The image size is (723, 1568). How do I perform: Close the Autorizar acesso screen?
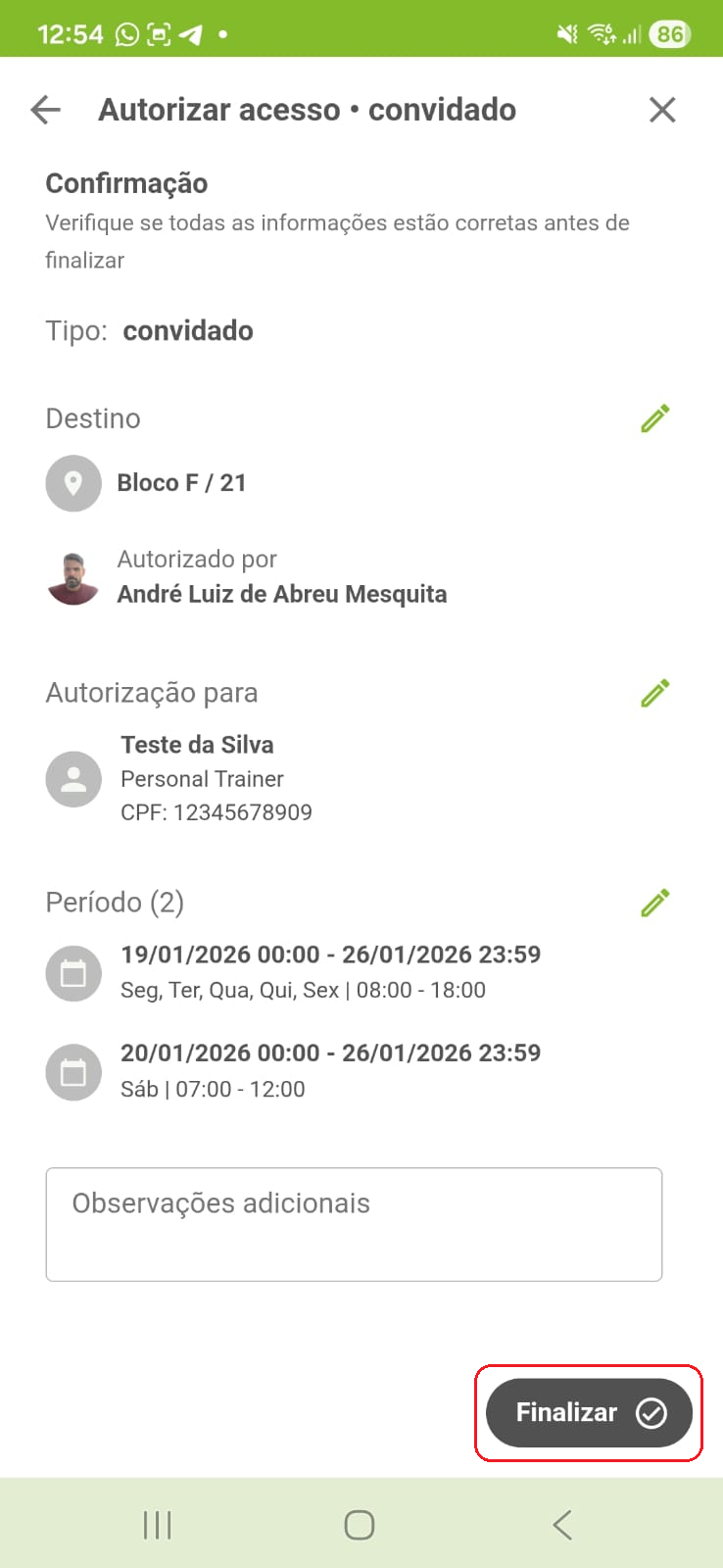662,110
